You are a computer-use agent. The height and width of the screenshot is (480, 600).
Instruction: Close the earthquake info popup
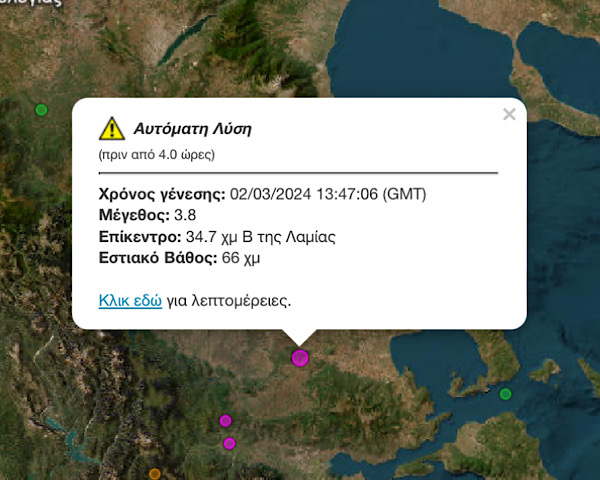509,114
